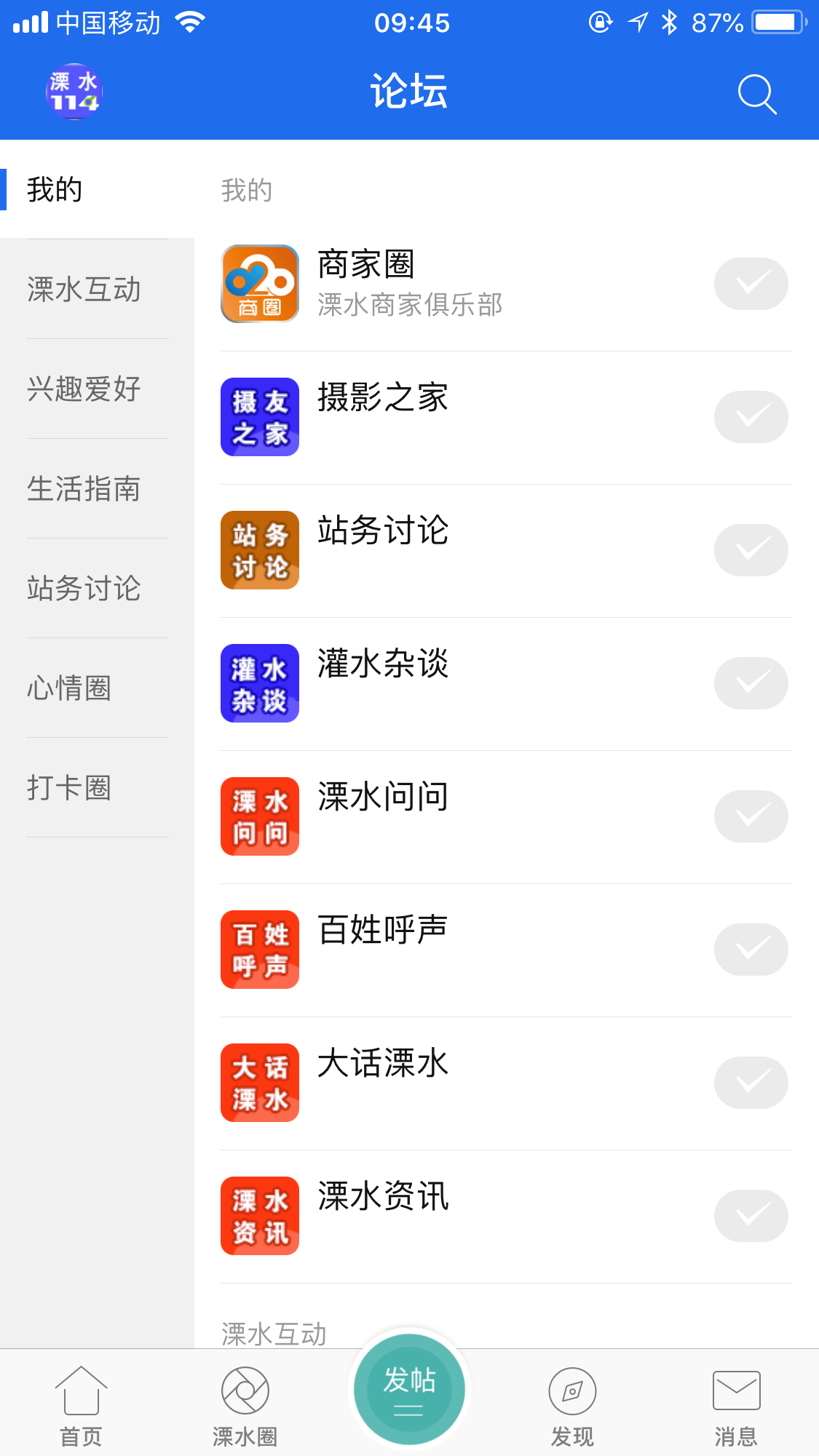Select the 摄影之家 forum icon
This screenshot has width=819, height=1456.
click(x=259, y=417)
